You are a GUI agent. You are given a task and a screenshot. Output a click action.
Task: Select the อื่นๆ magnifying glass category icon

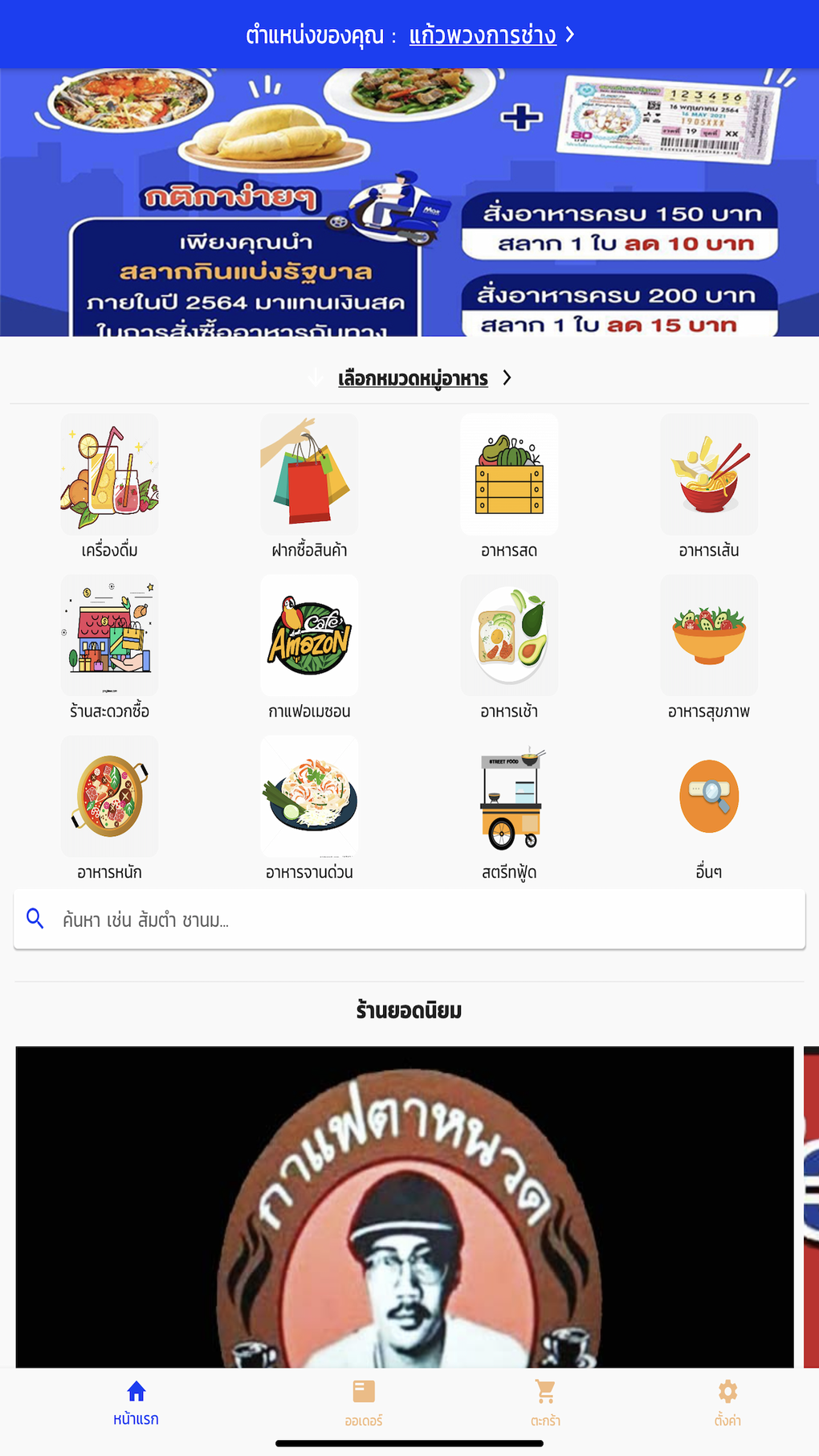click(x=708, y=796)
